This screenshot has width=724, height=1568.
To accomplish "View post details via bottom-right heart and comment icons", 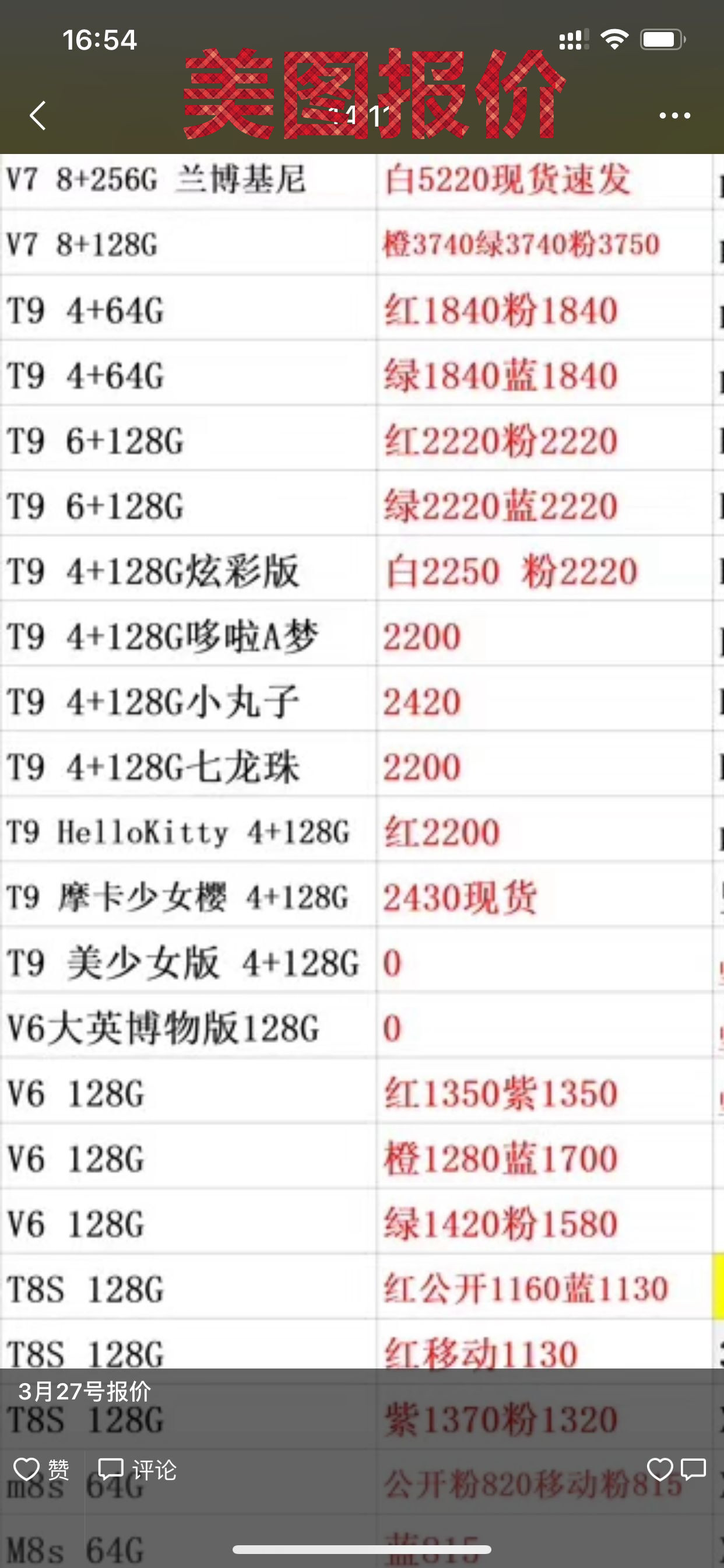I will pos(676,1469).
